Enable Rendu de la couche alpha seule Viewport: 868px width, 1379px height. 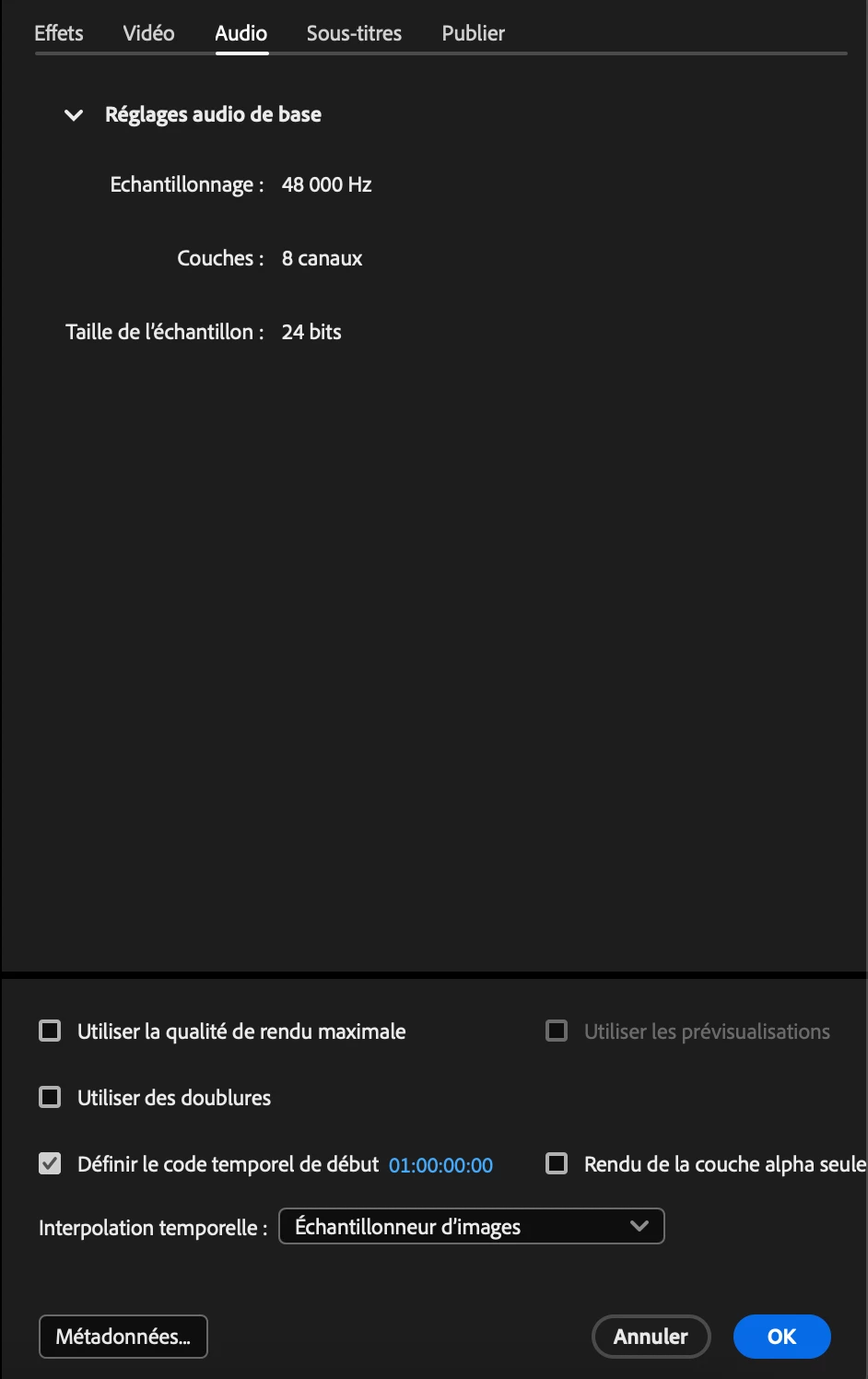(x=557, y=1163)
